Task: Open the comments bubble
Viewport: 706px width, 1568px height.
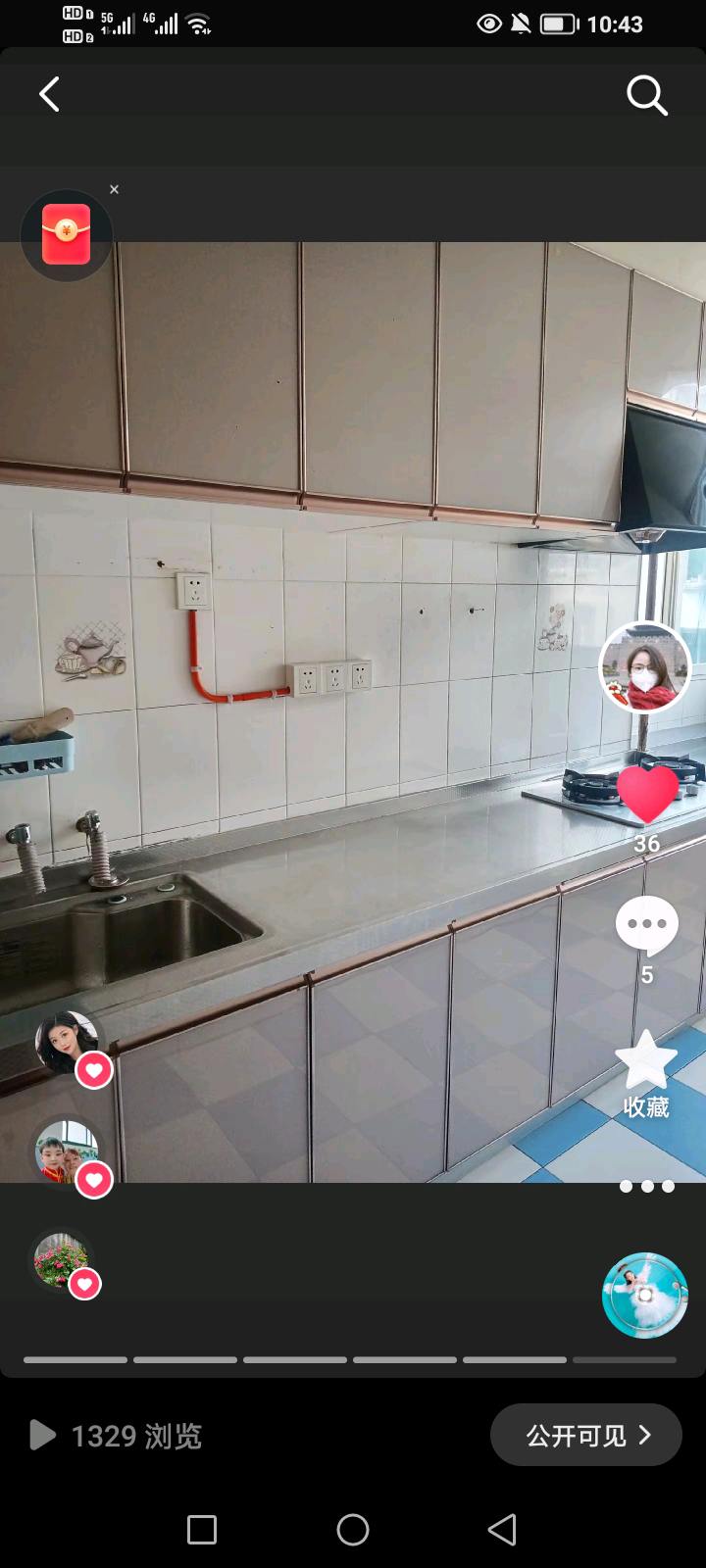Action: (646, 925)
